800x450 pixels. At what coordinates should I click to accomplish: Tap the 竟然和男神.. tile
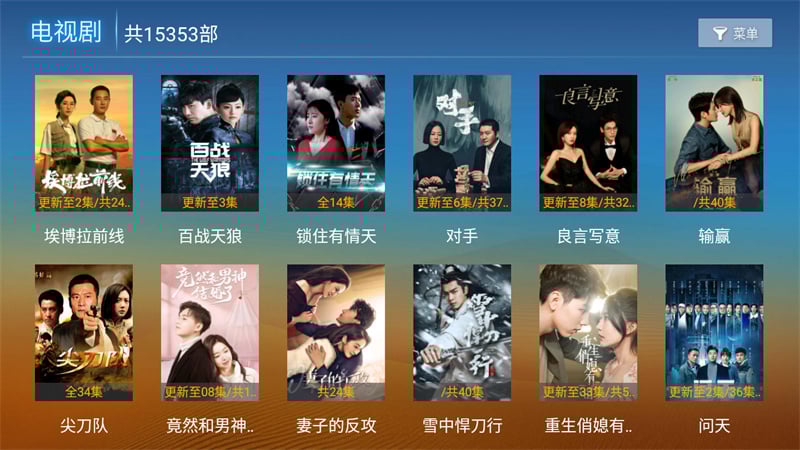(x=210, y=332)
